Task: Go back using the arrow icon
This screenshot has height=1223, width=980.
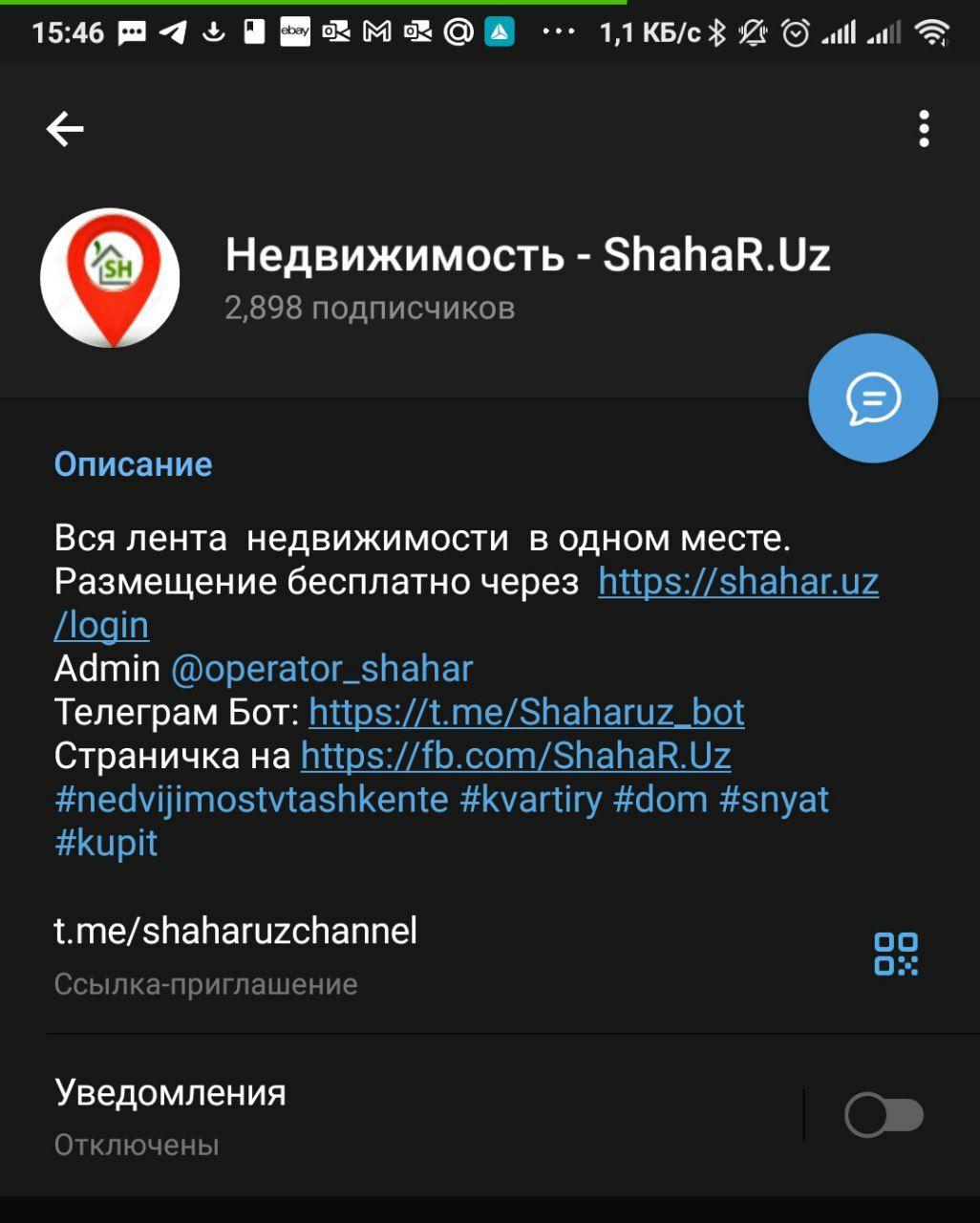Action: click(x=65, y=129)
